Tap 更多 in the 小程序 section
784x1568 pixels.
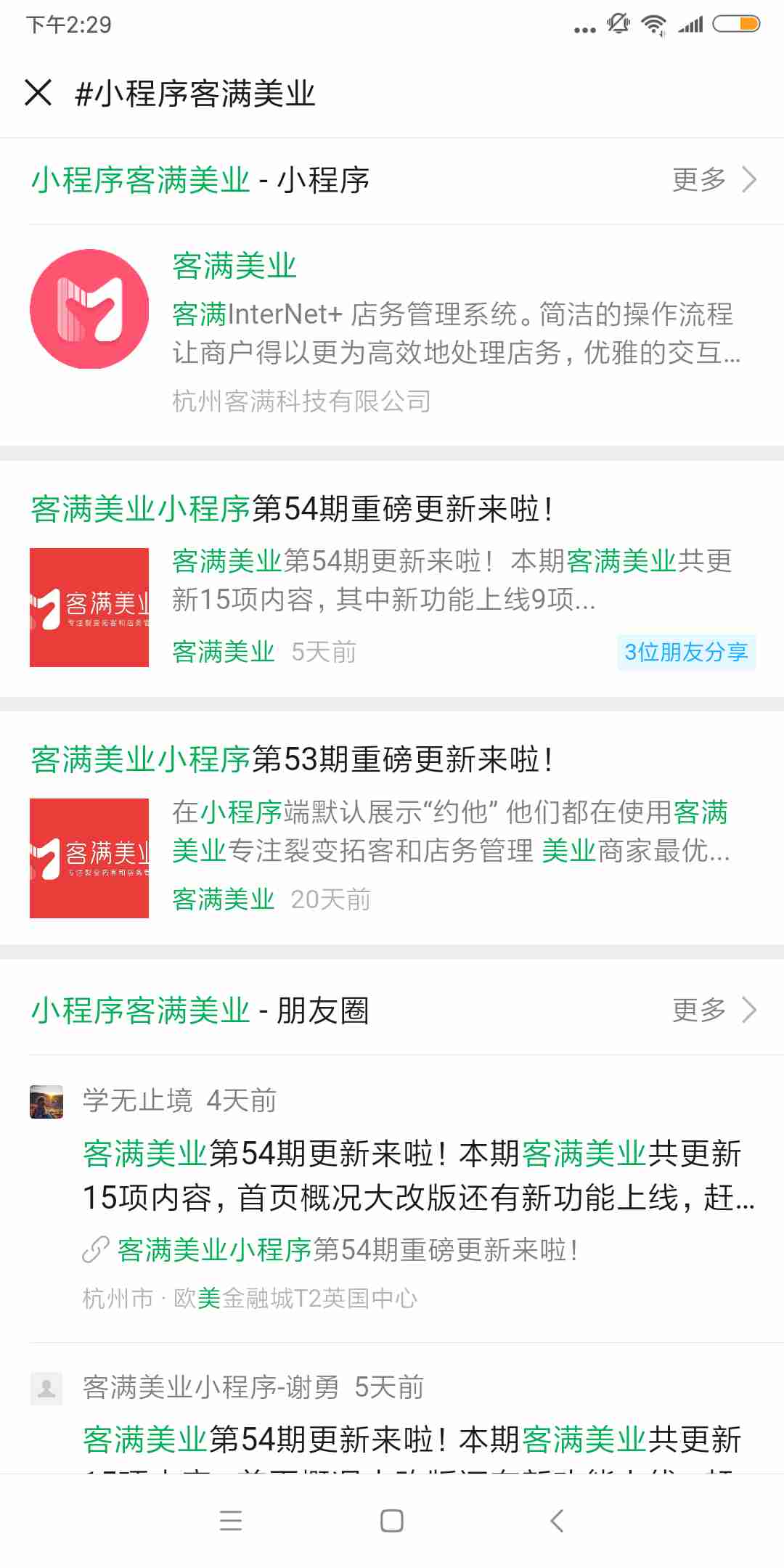[713, 179]
